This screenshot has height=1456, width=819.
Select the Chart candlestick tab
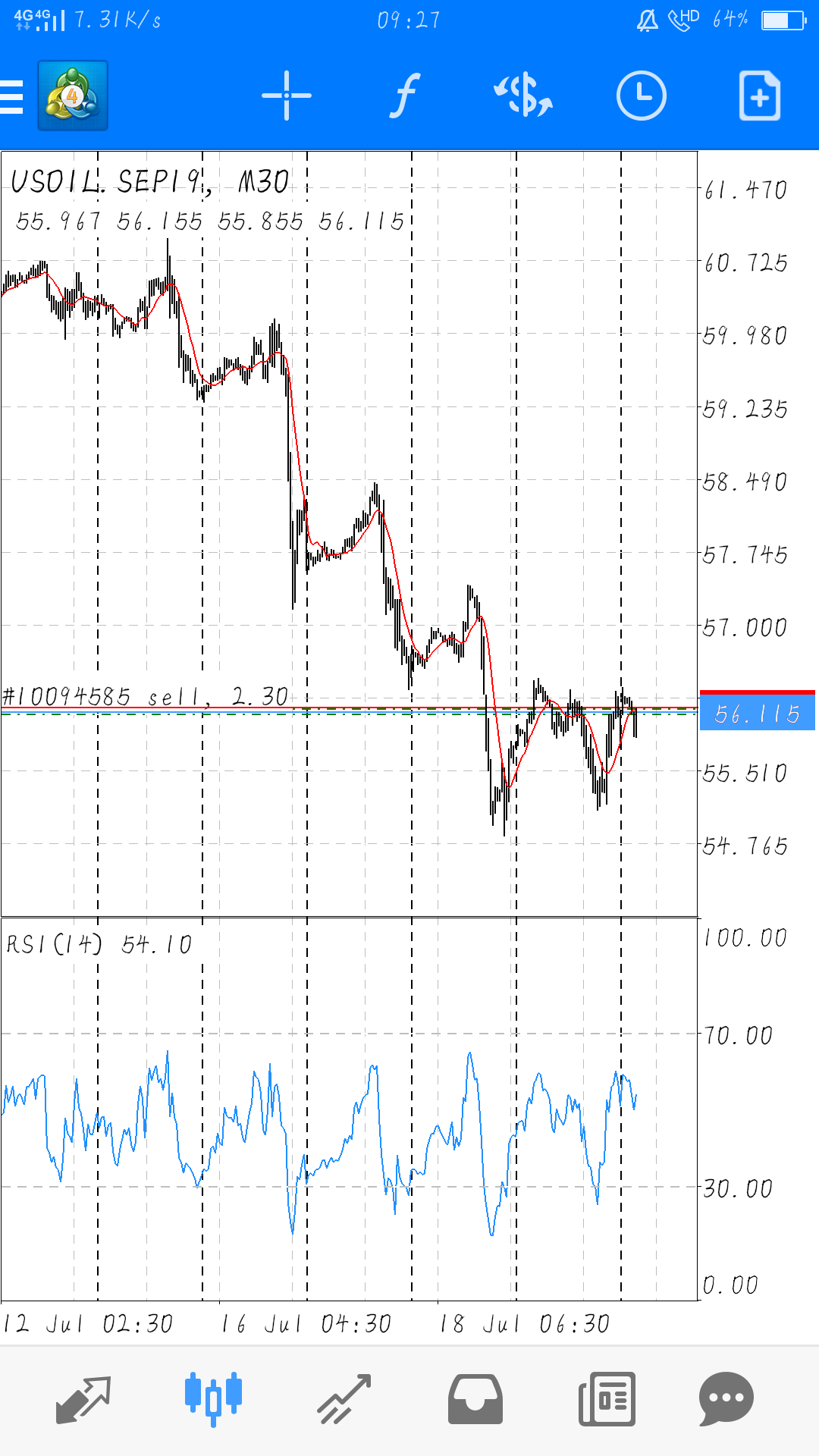pos(213,1399)
